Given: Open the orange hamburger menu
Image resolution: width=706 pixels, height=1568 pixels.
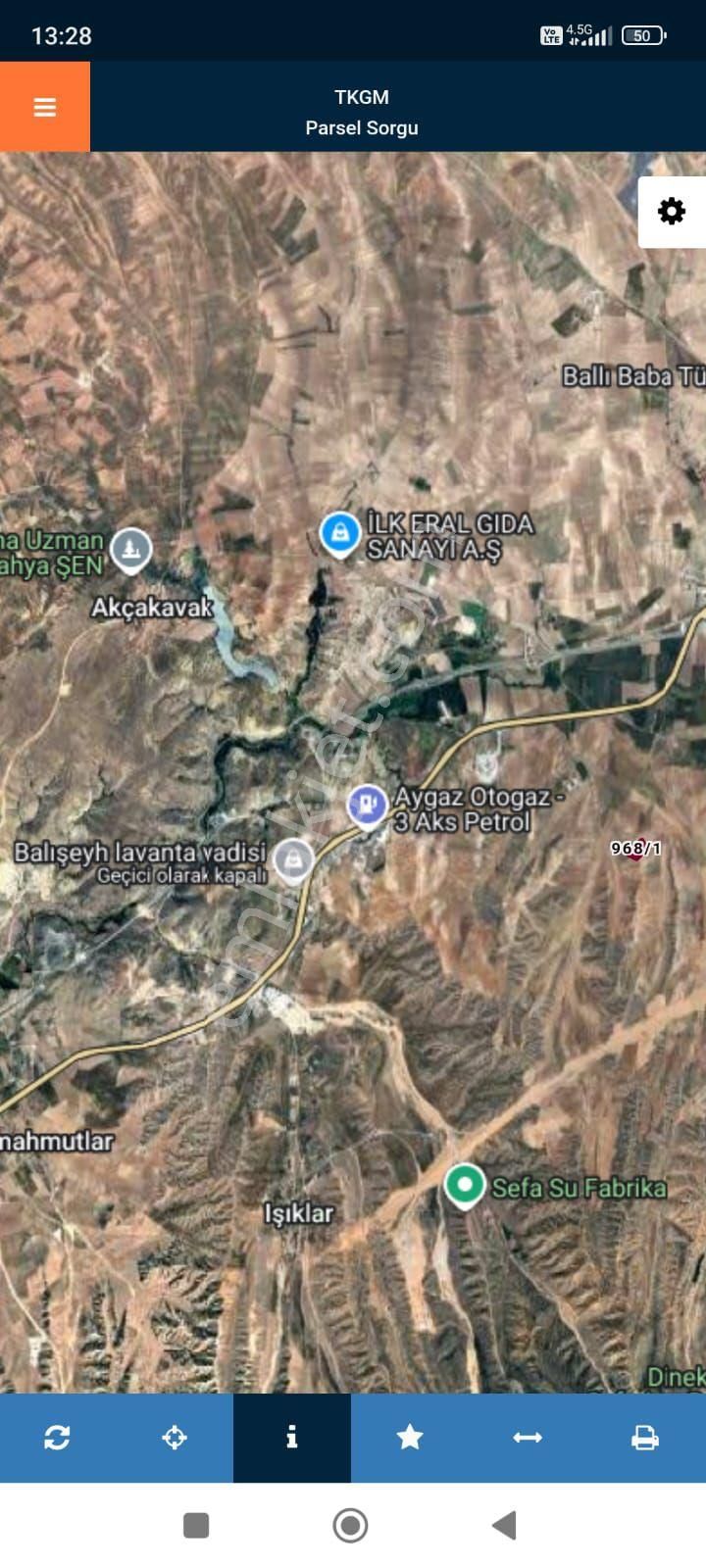Looking at the screenshot, I should pyautogui.click(x=45, y=107).
